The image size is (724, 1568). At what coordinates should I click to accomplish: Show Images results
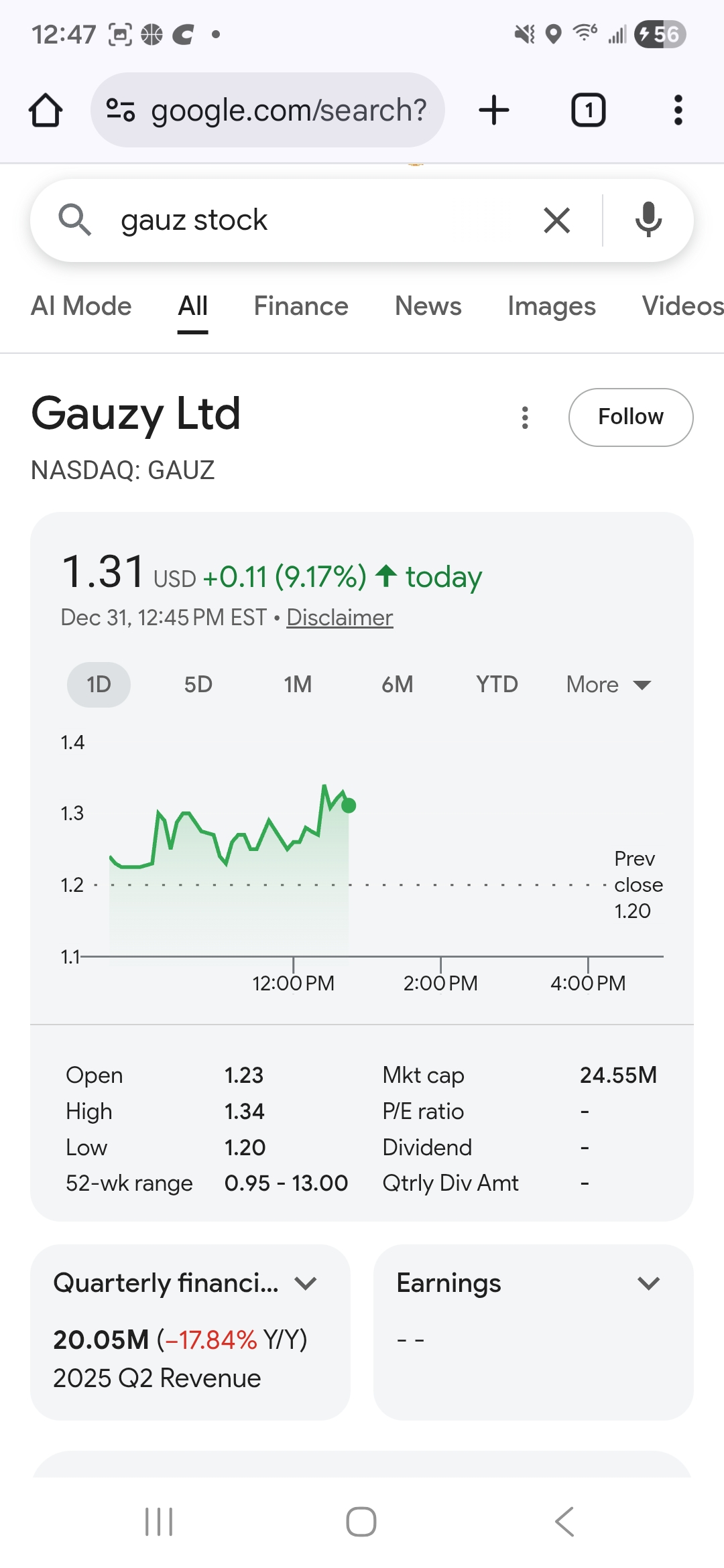coord(551,307)
